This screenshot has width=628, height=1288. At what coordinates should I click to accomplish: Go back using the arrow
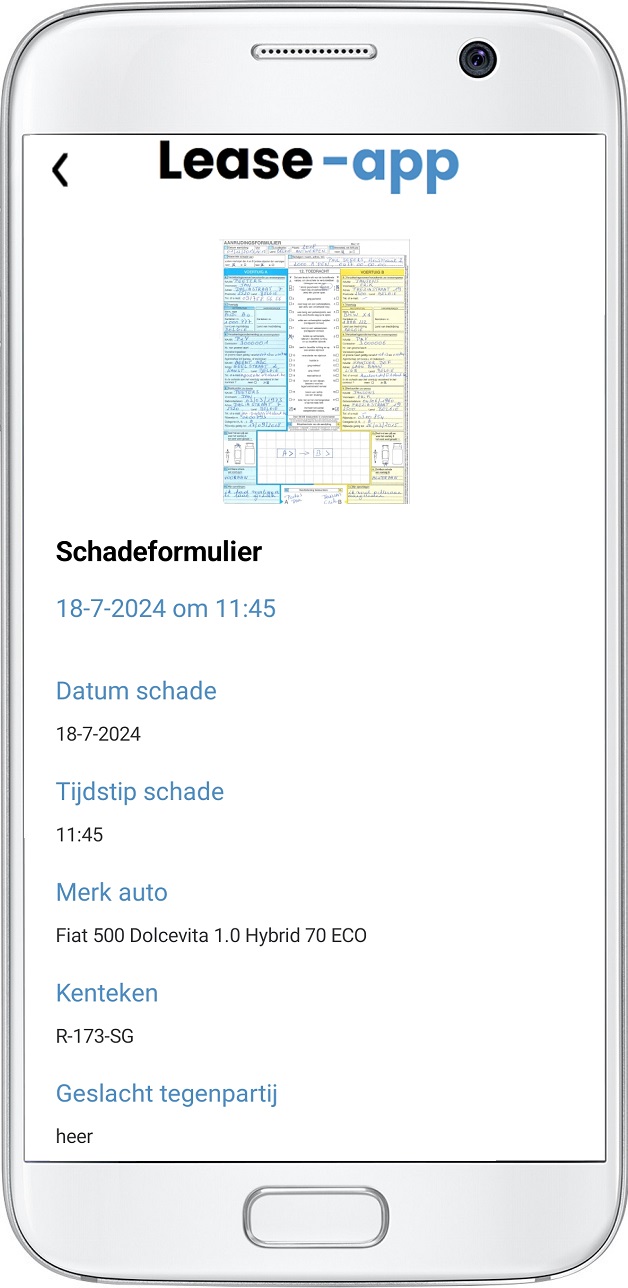[x=61, y=169]
